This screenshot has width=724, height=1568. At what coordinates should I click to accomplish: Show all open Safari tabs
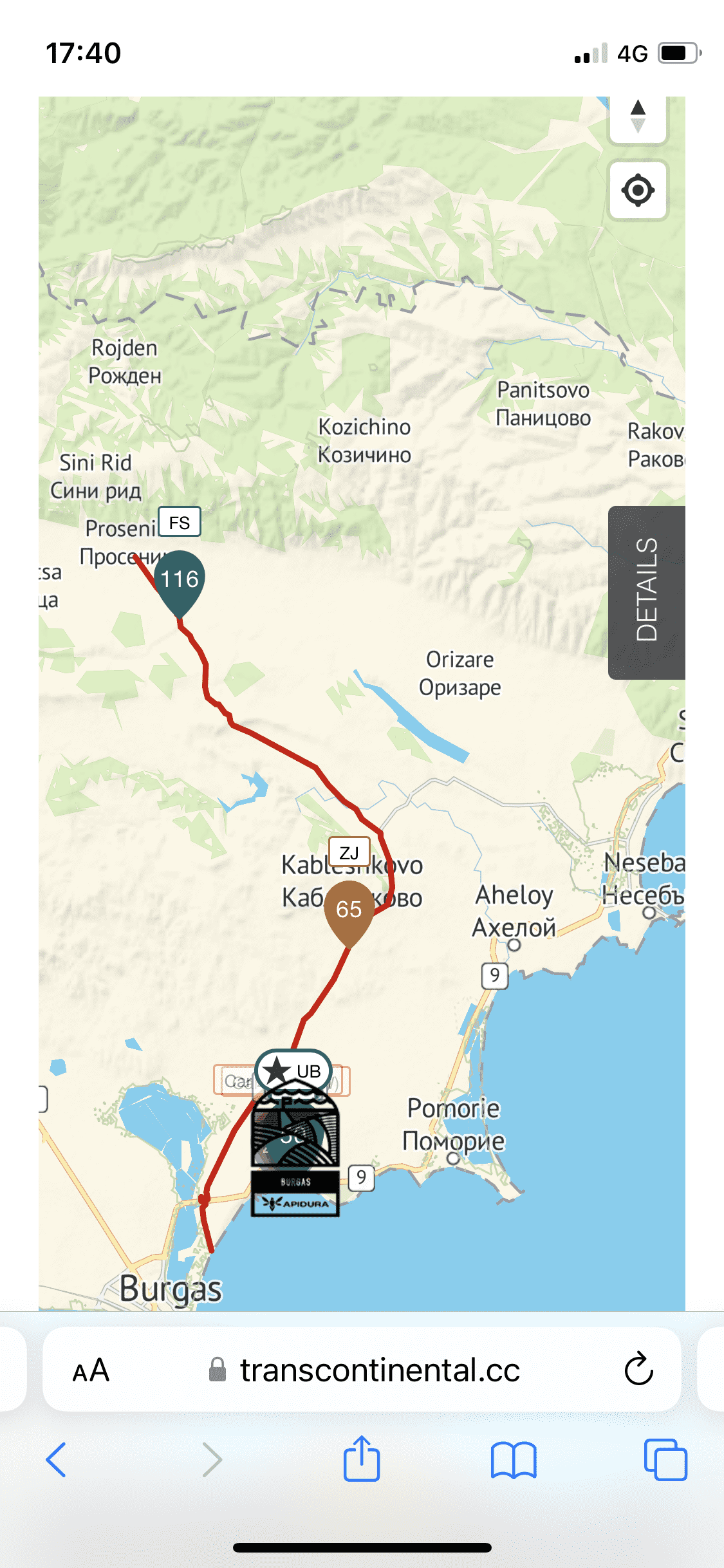(x=665, y=1460)
